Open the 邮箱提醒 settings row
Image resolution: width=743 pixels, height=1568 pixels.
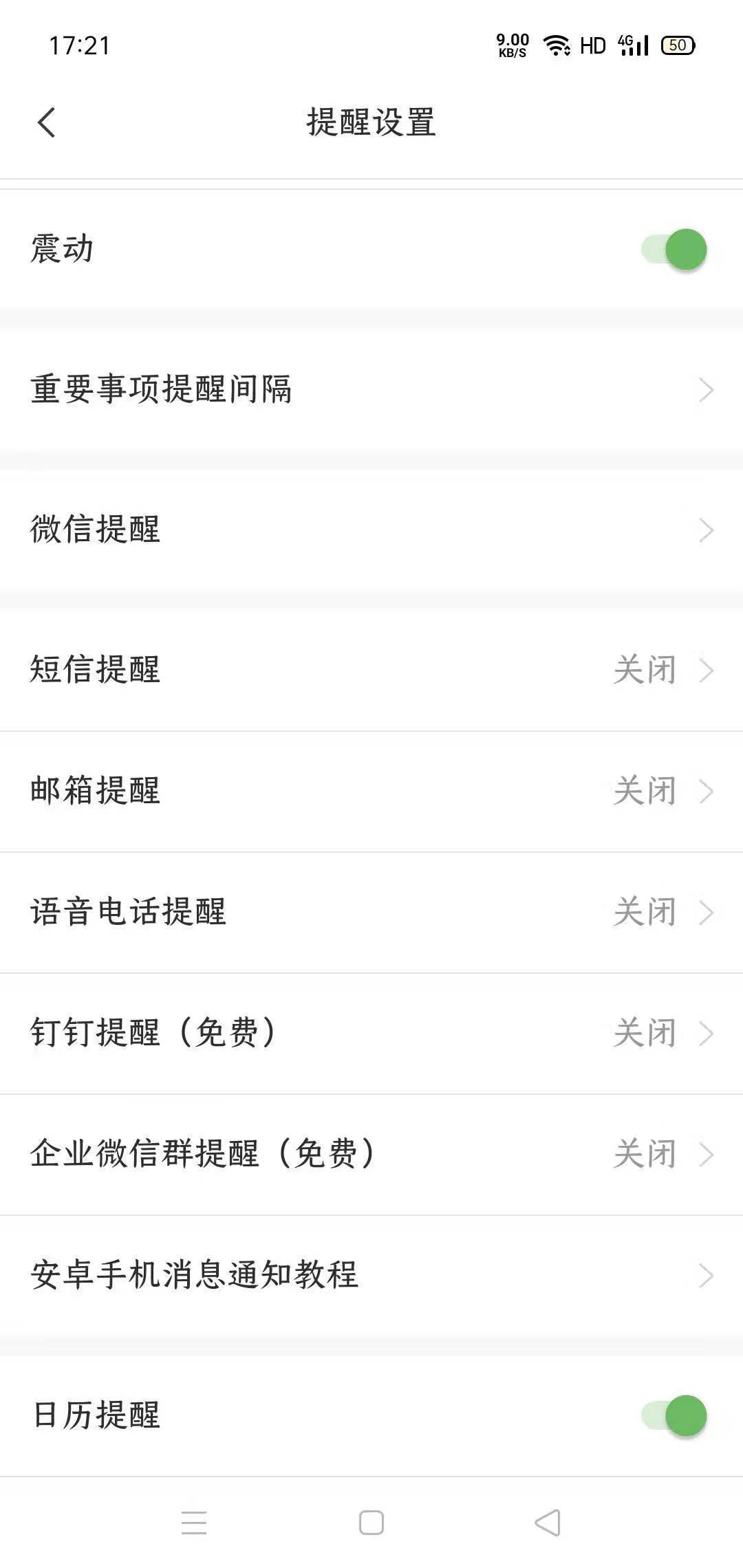(371, 791)
